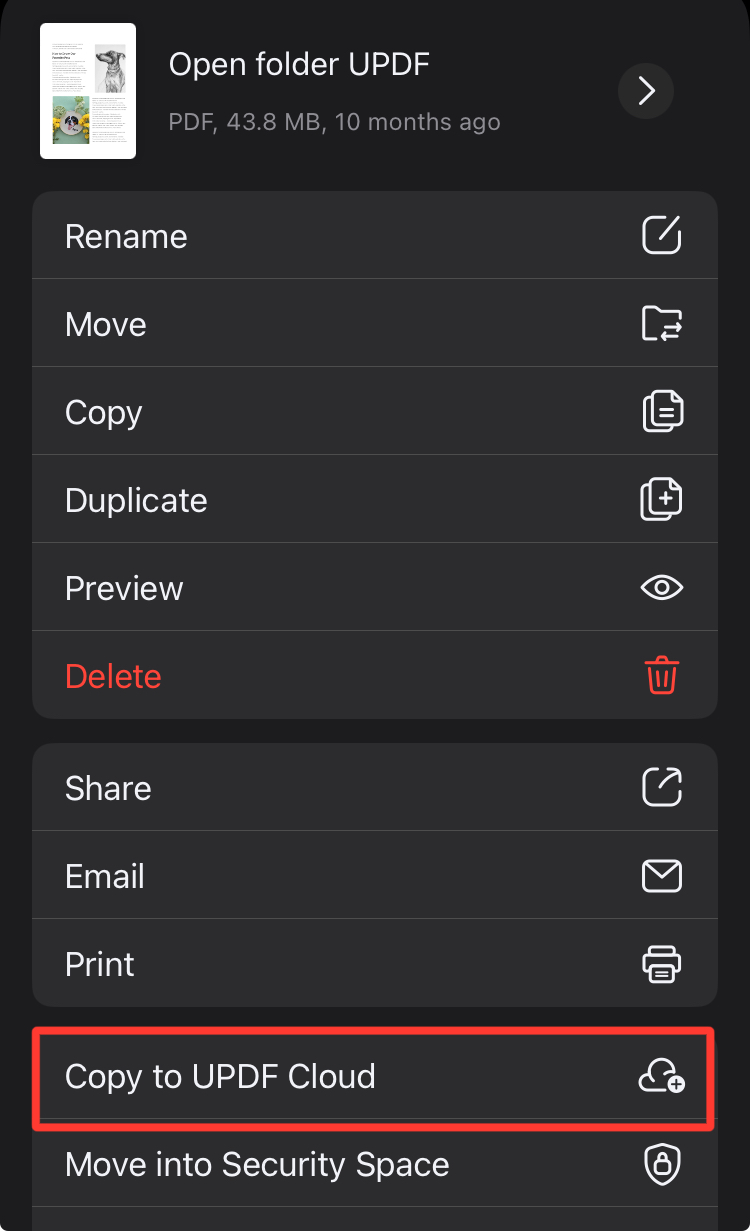
Task: Expand file details with the chevron arrow
Action: (645, 91)
